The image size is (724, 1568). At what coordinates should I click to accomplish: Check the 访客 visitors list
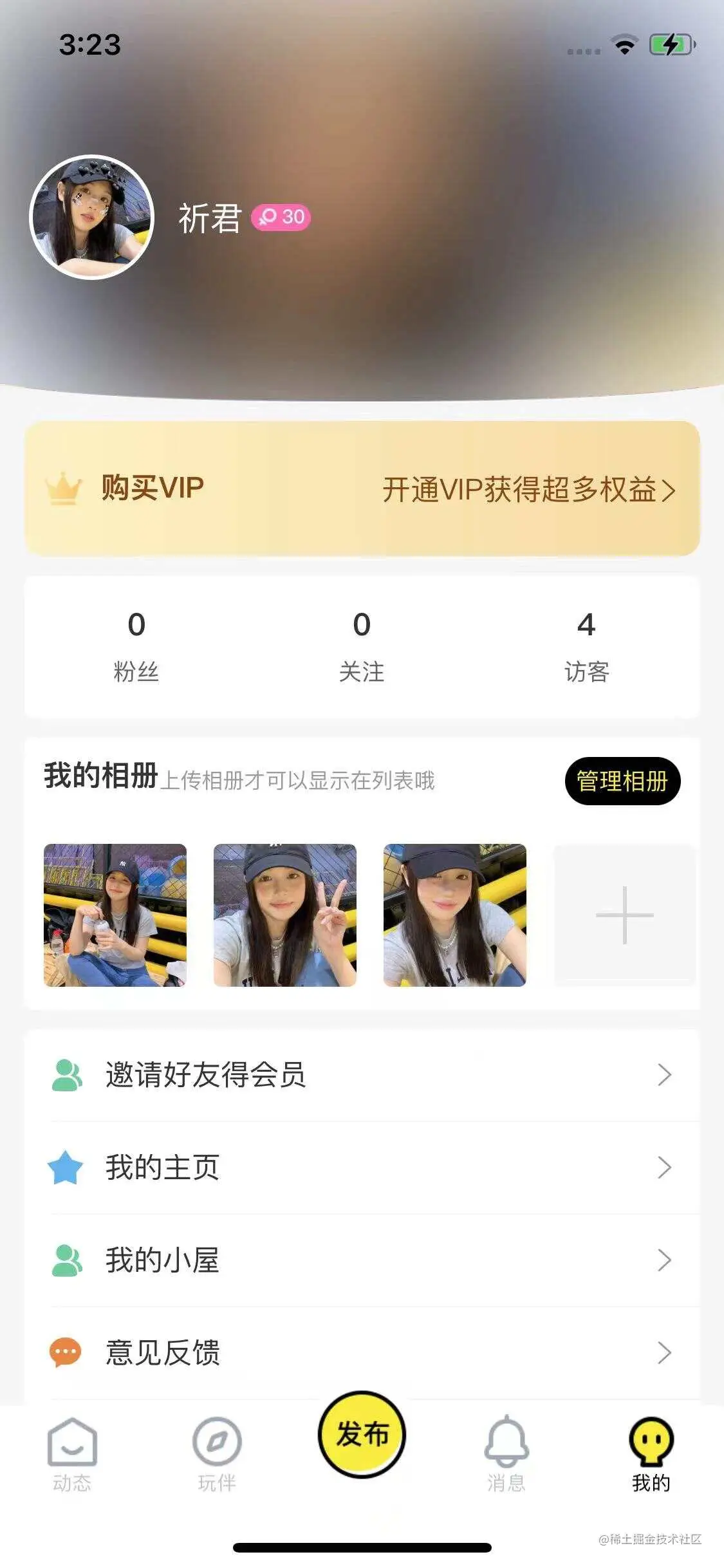[x=586, y=646]
